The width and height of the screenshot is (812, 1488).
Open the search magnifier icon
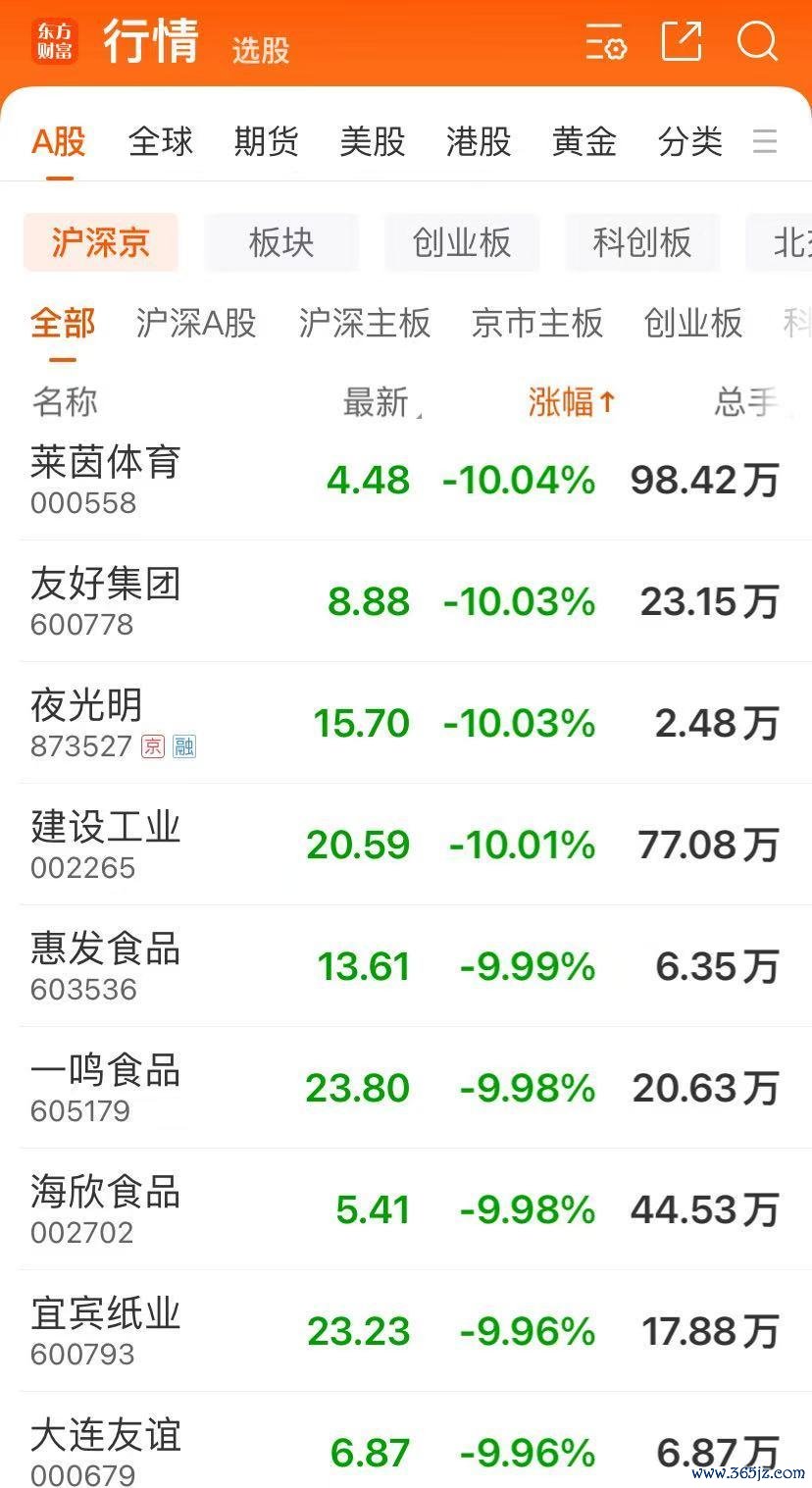click(757, 42)
